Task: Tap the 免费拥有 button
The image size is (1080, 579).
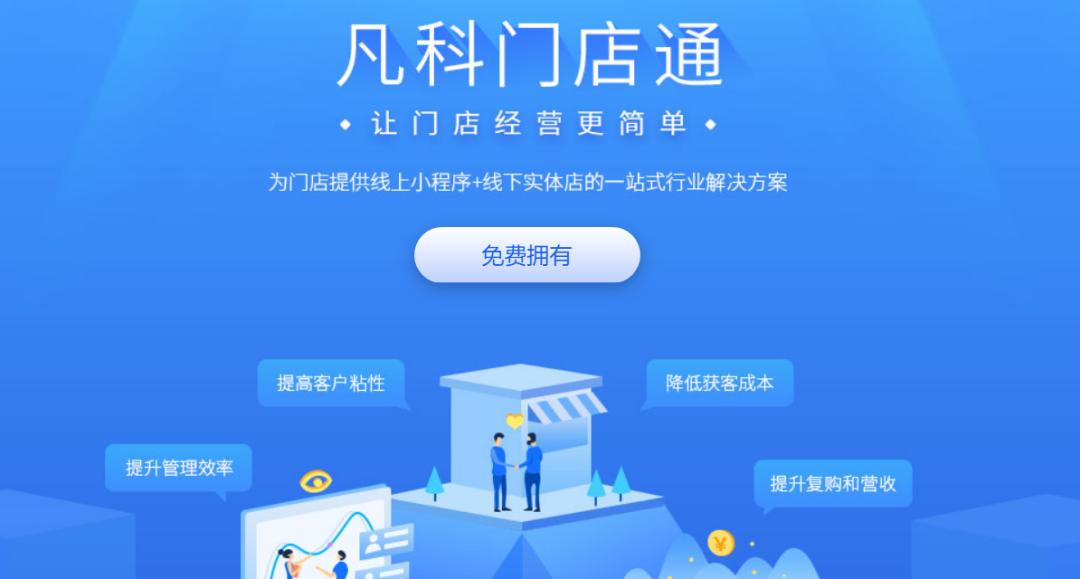Action: pyautogui.click(x=527, y=255)
